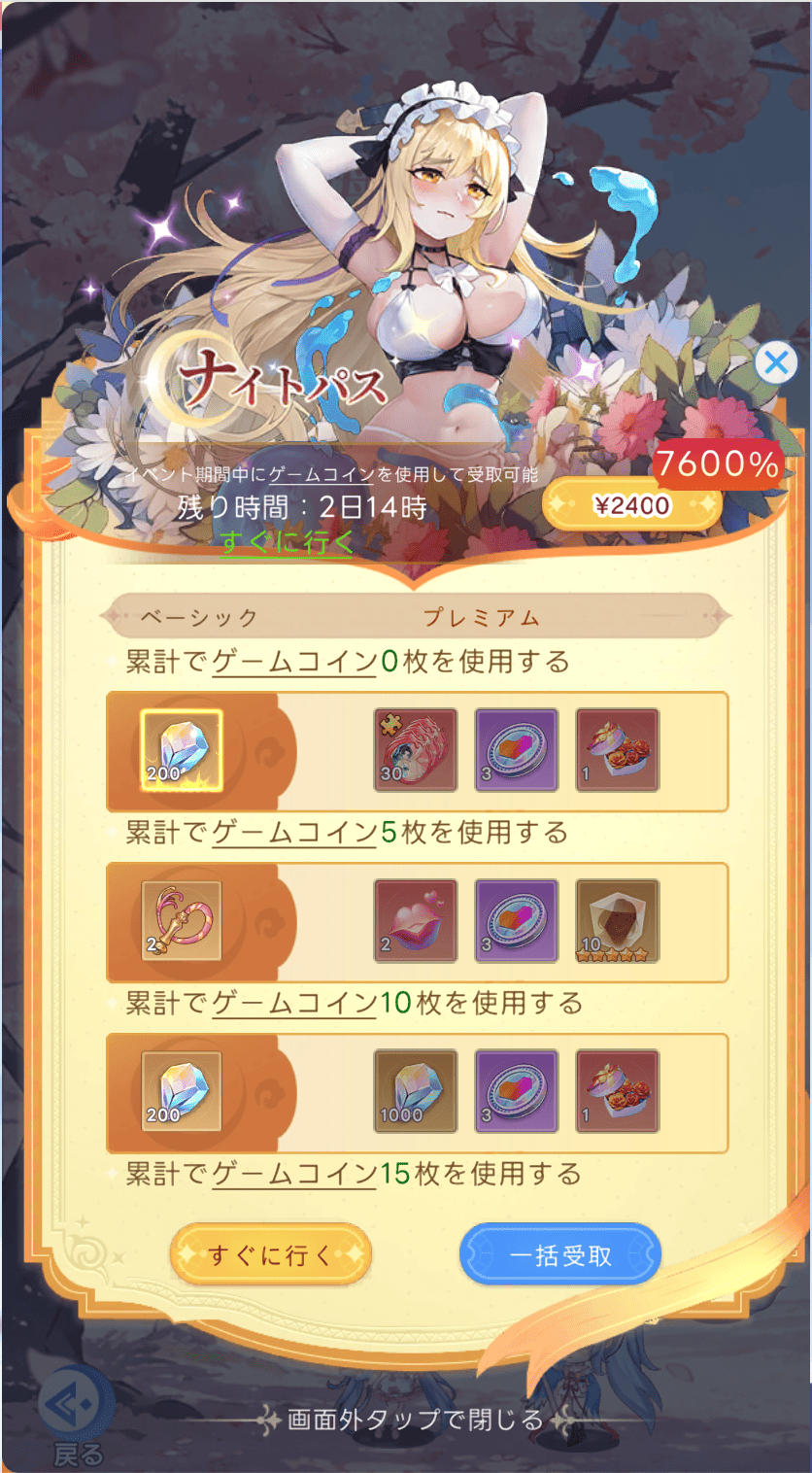View the 30 puzzle piece premium reward
The width and height of the screenshot is (812, 1473).
tap(415, 749)
